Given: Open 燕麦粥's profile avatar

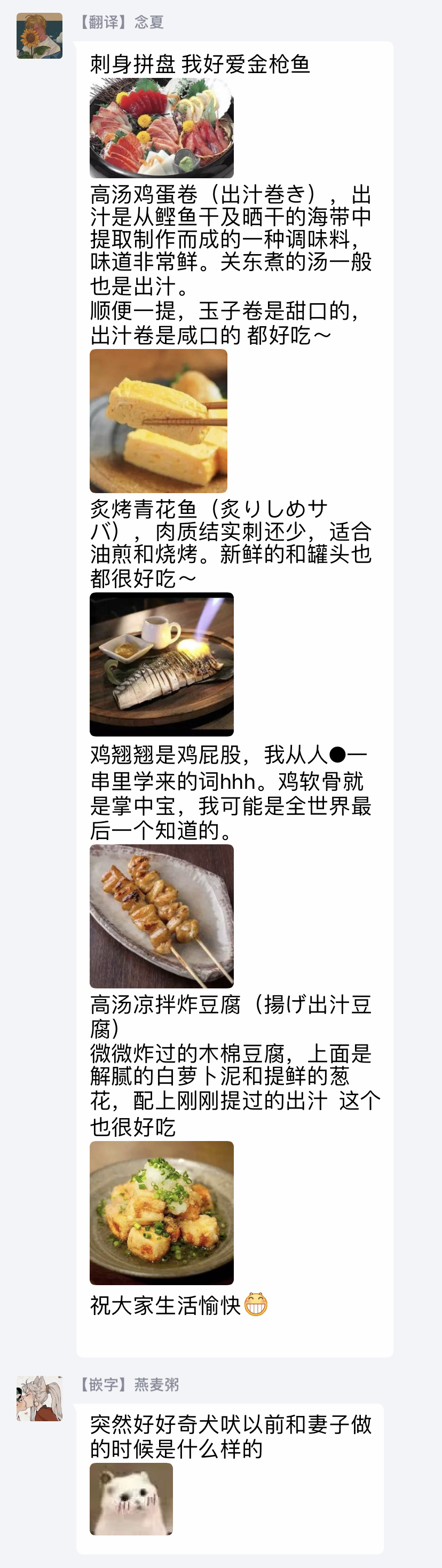Looking at the screenshot, I should click(x=40, y=1398).
